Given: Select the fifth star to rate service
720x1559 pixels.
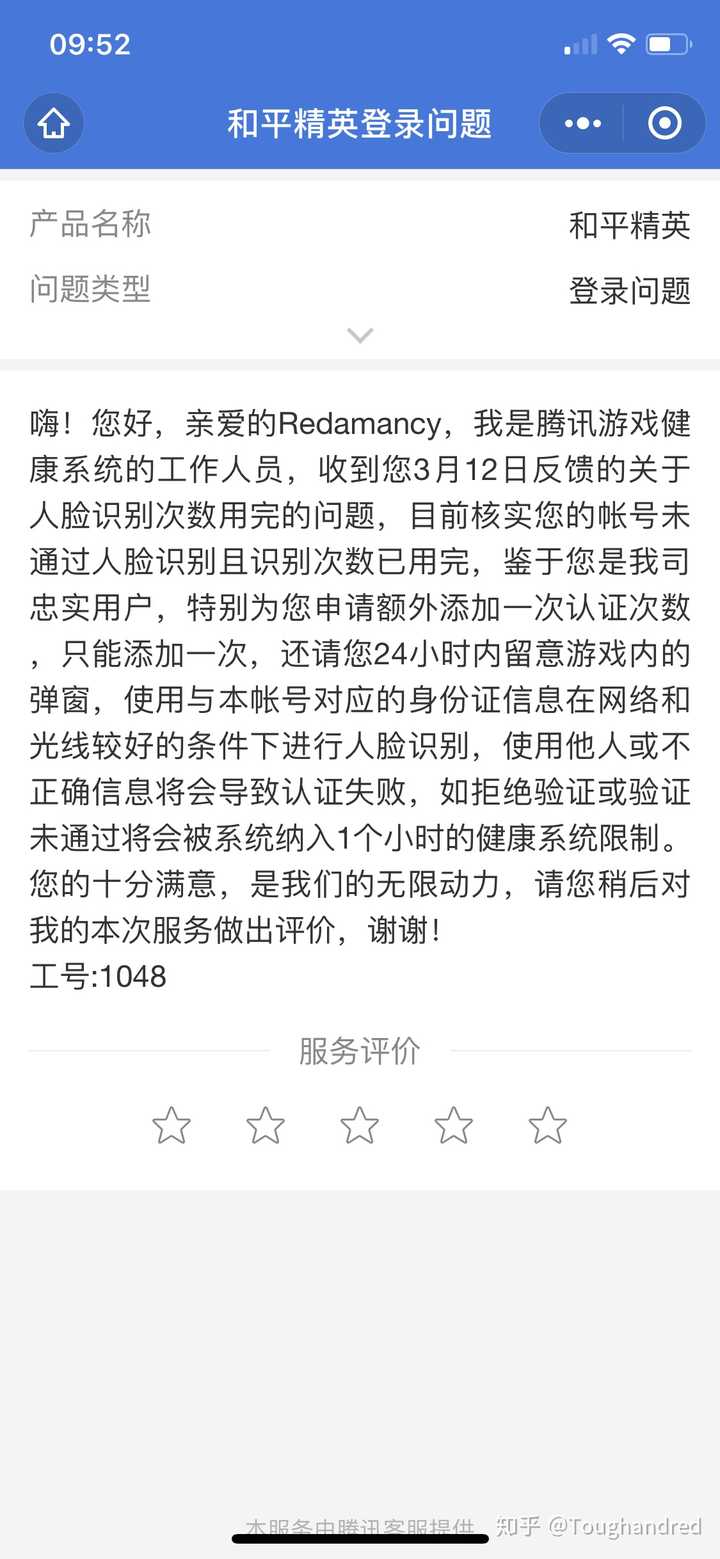Looking at the screenshot, I should point(546,1125).
